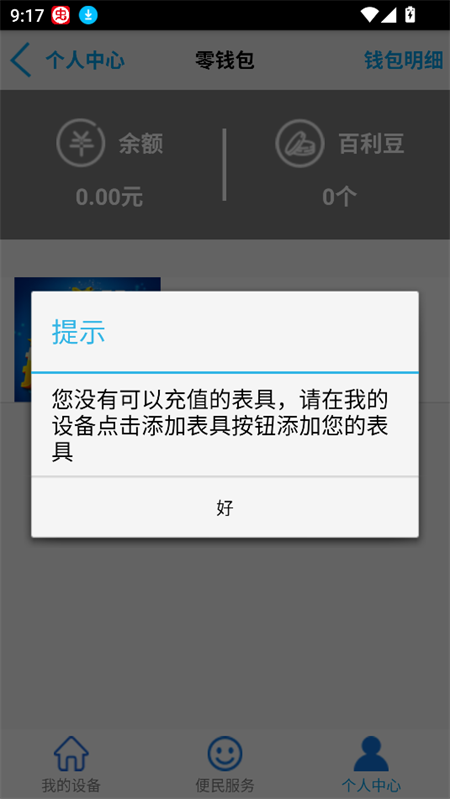Open 个人中心 bottom tab
The image size is (450, 799).
(x=371, y=763)
